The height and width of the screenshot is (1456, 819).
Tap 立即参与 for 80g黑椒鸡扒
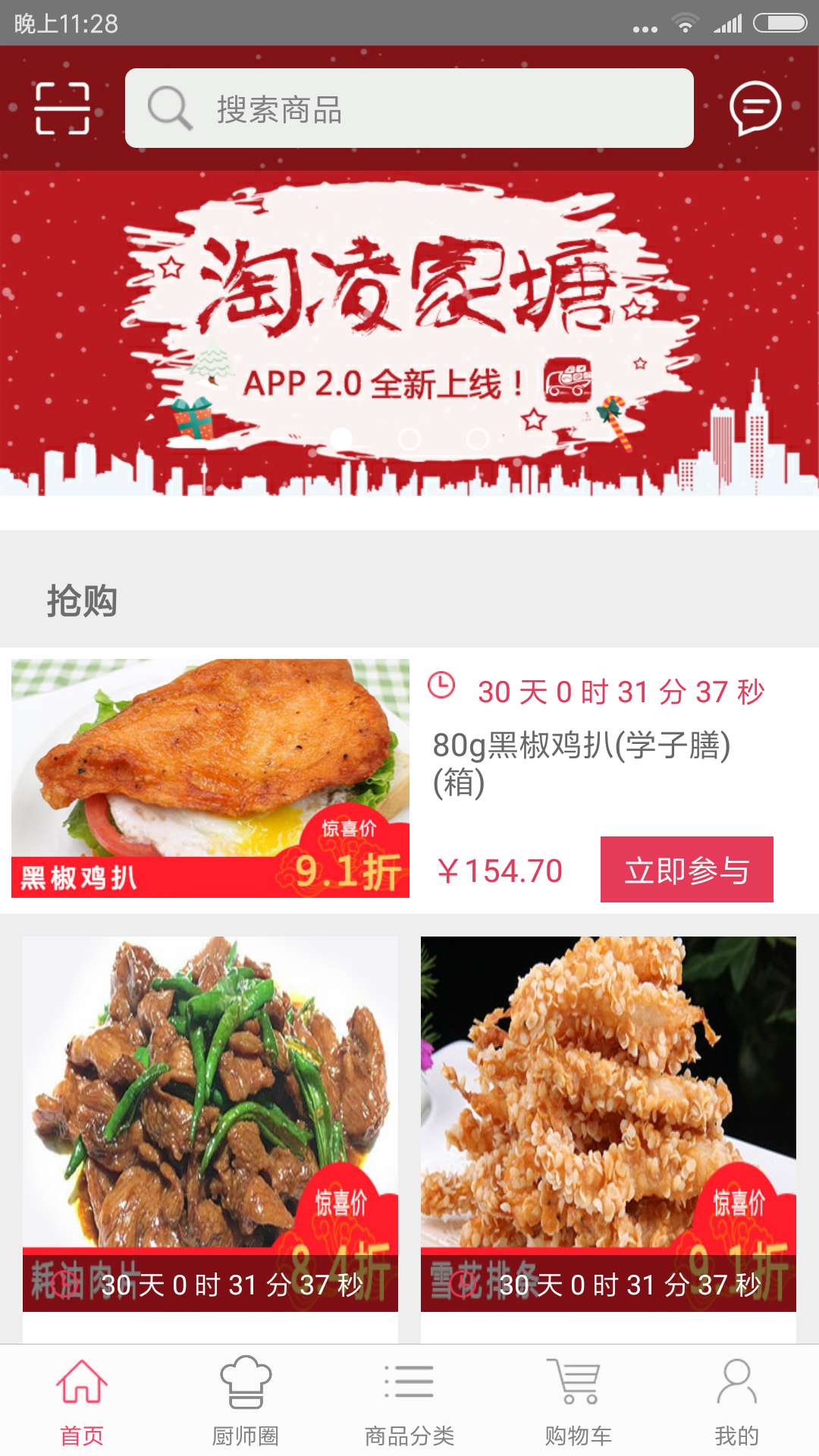[686, 870]
